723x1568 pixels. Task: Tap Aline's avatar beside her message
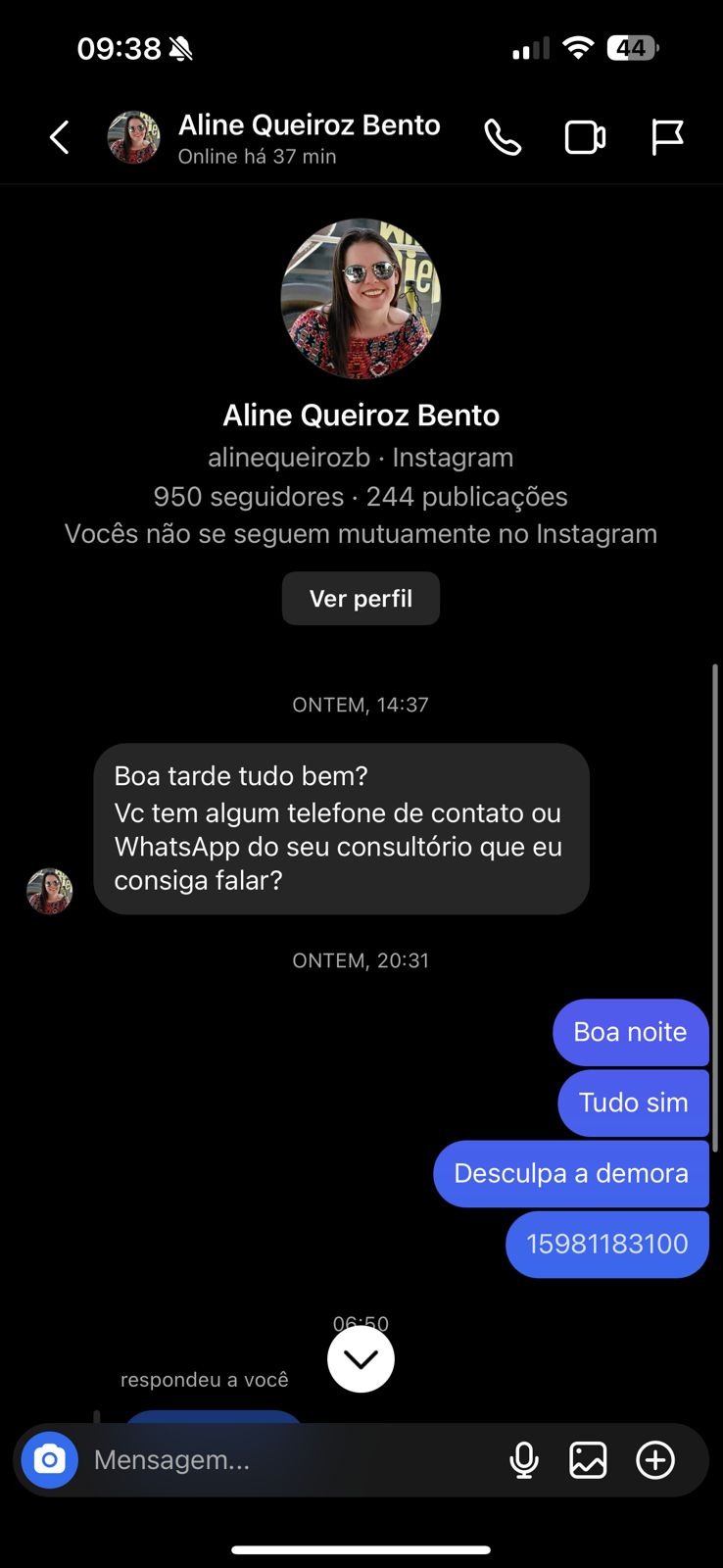coord(50,891)
